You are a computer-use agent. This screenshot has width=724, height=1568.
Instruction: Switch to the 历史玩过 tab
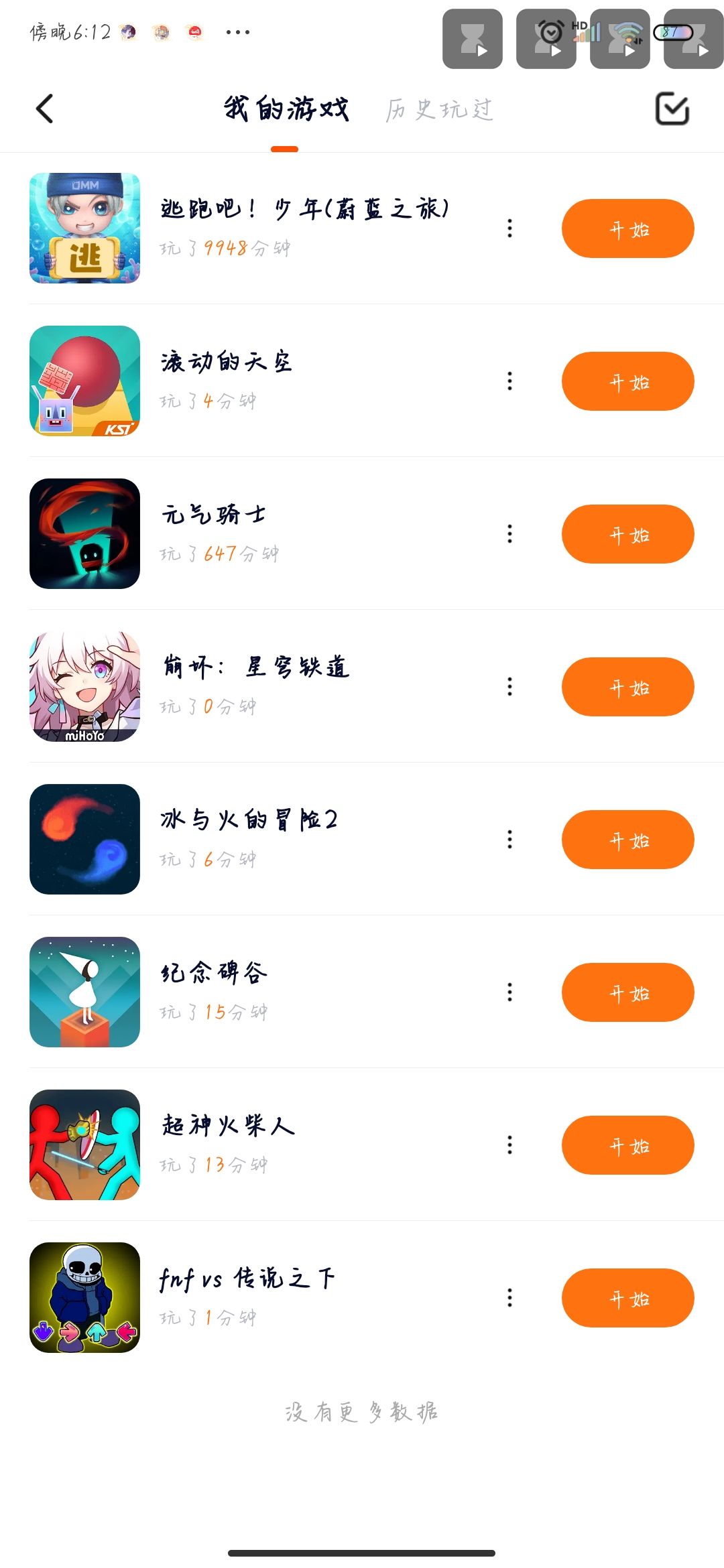point(439,109)
